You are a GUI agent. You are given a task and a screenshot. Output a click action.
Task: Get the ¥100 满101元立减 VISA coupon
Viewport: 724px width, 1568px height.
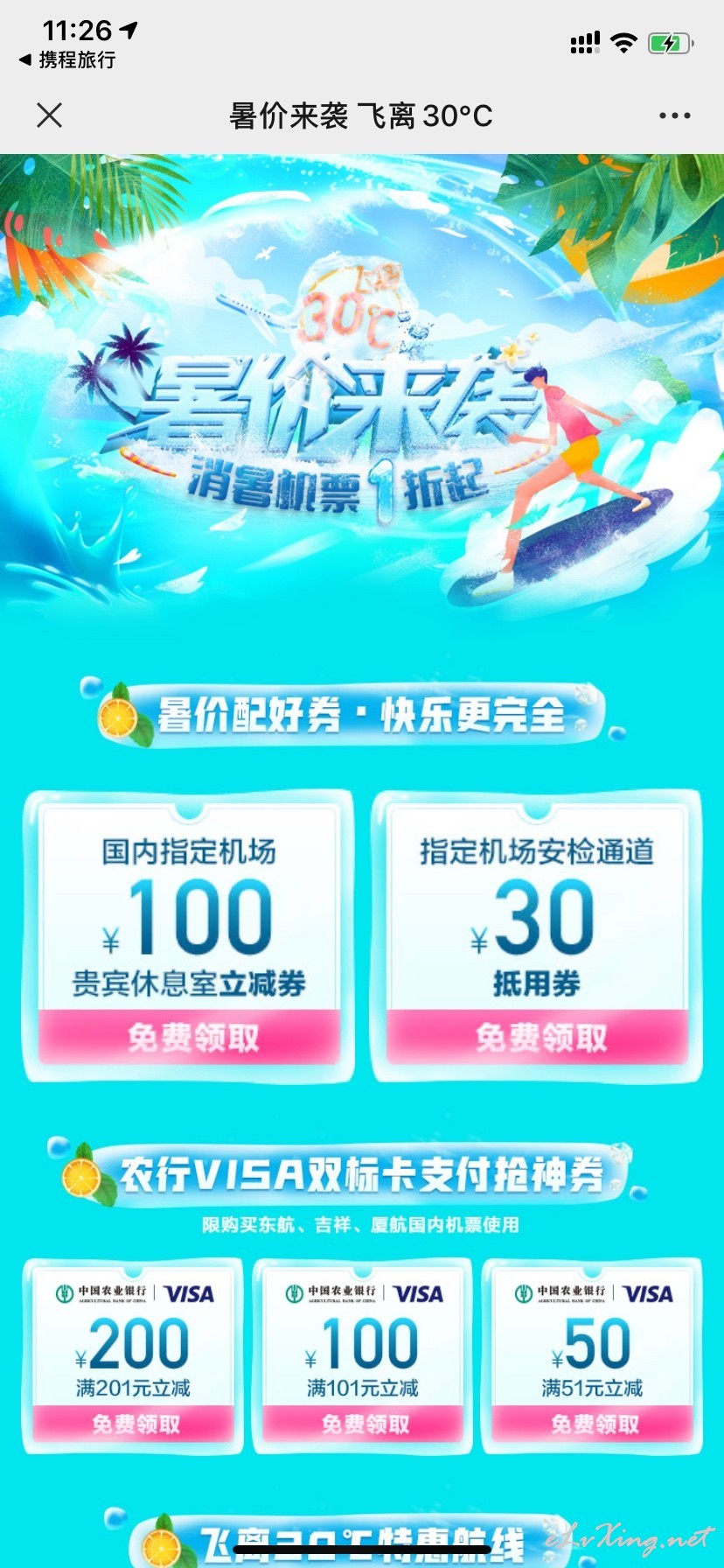[363, 1424]
